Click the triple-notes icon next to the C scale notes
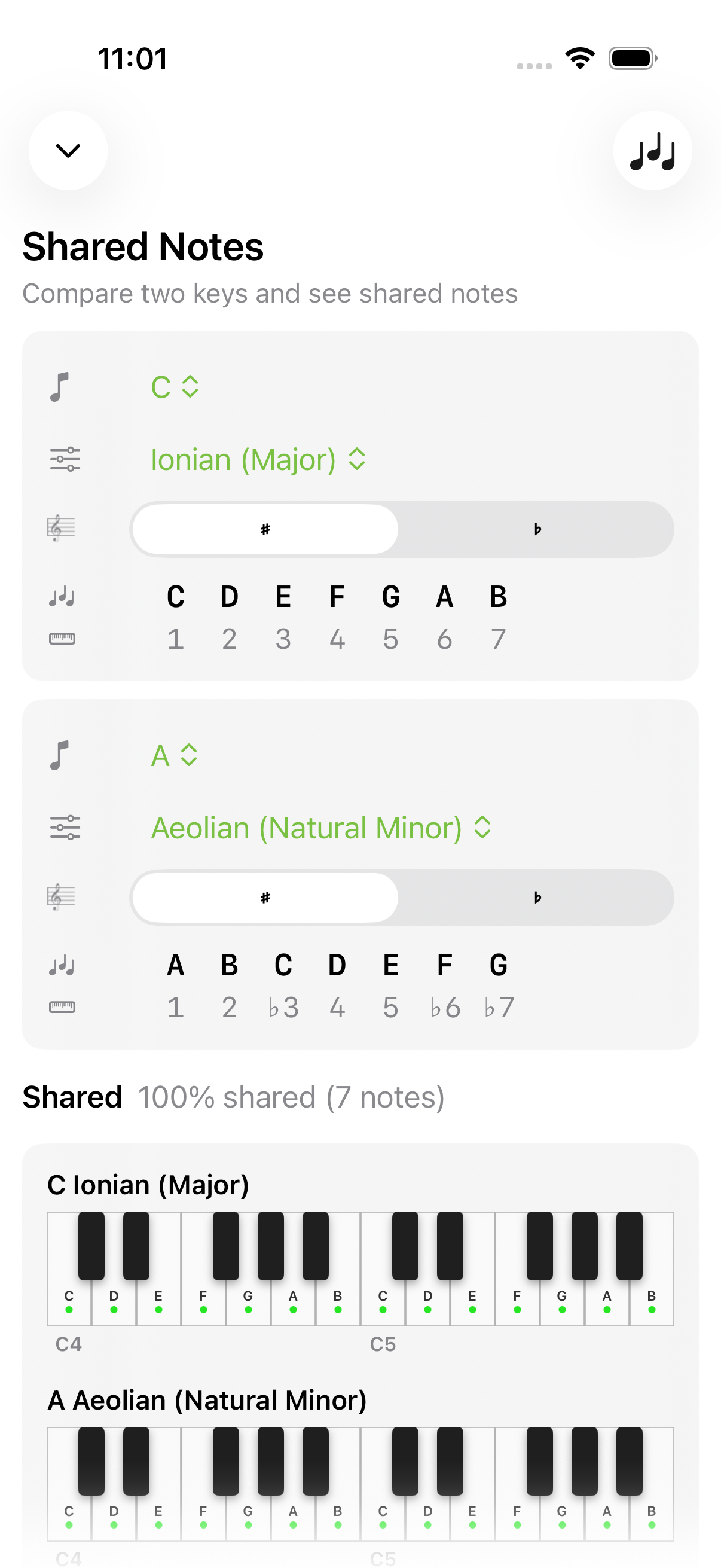Image resolution: width=721 pixels, height=1568 pixels. coord(62,597)
